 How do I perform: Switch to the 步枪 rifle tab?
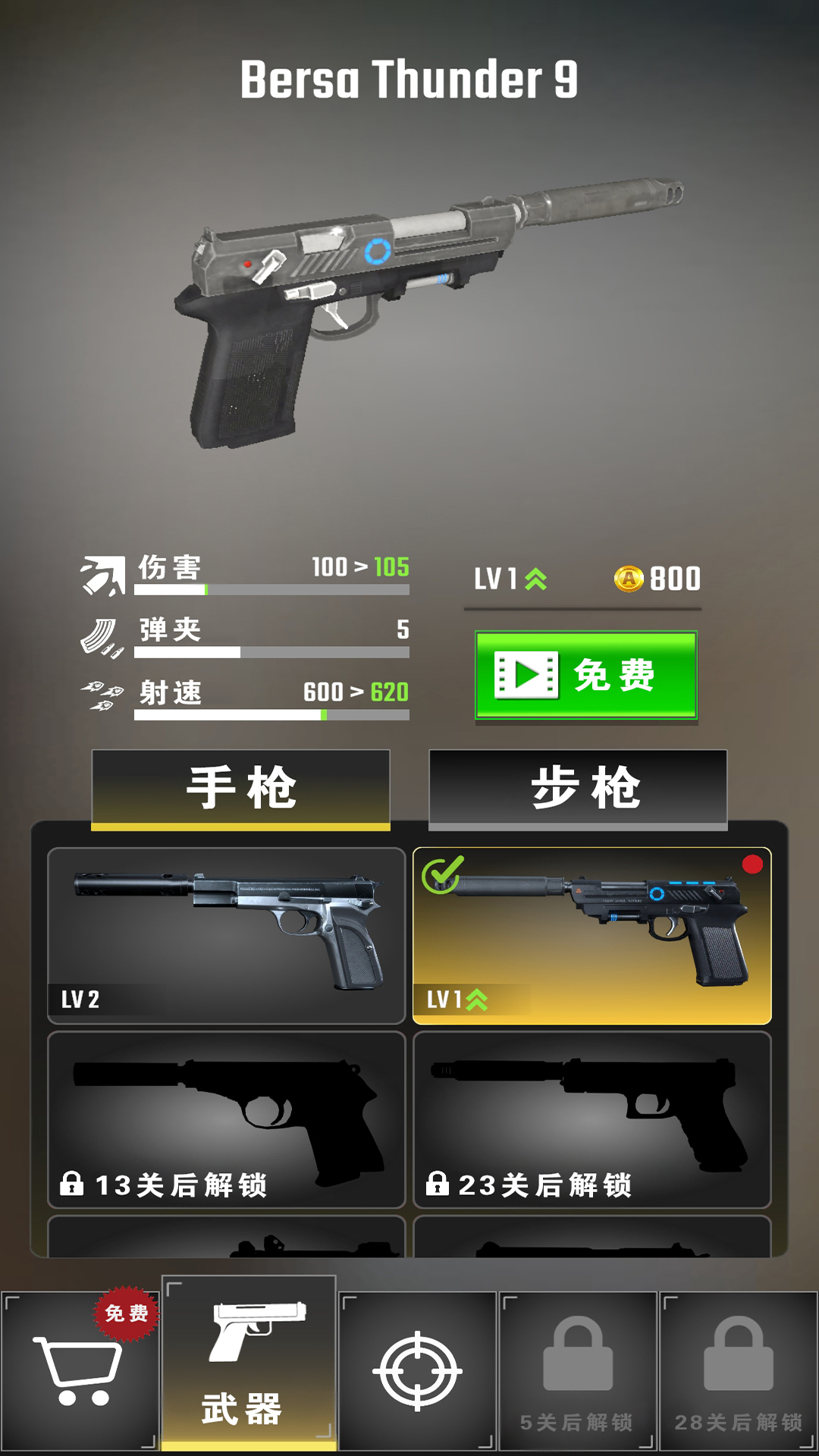578,789
